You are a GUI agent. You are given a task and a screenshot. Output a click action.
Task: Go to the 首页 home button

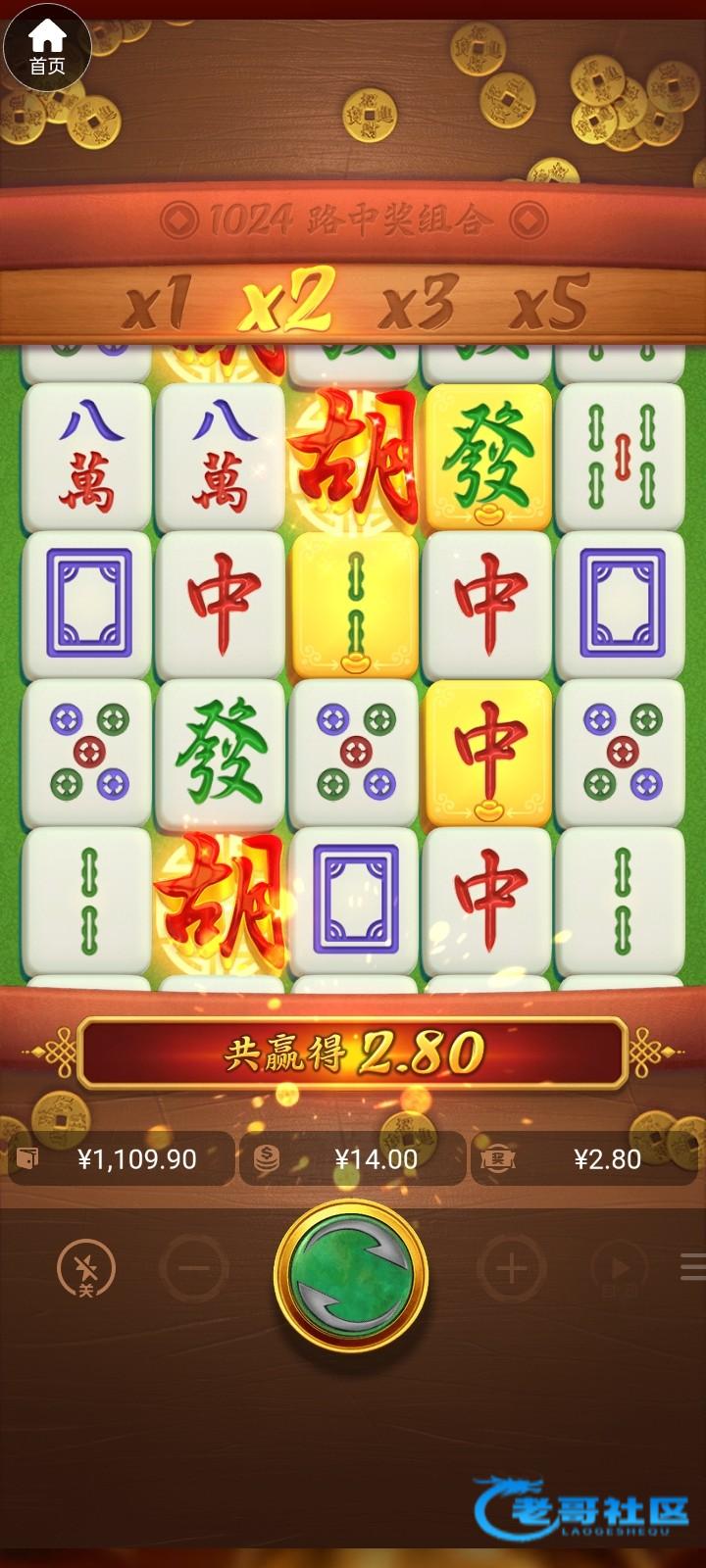[x=46, y=48]
